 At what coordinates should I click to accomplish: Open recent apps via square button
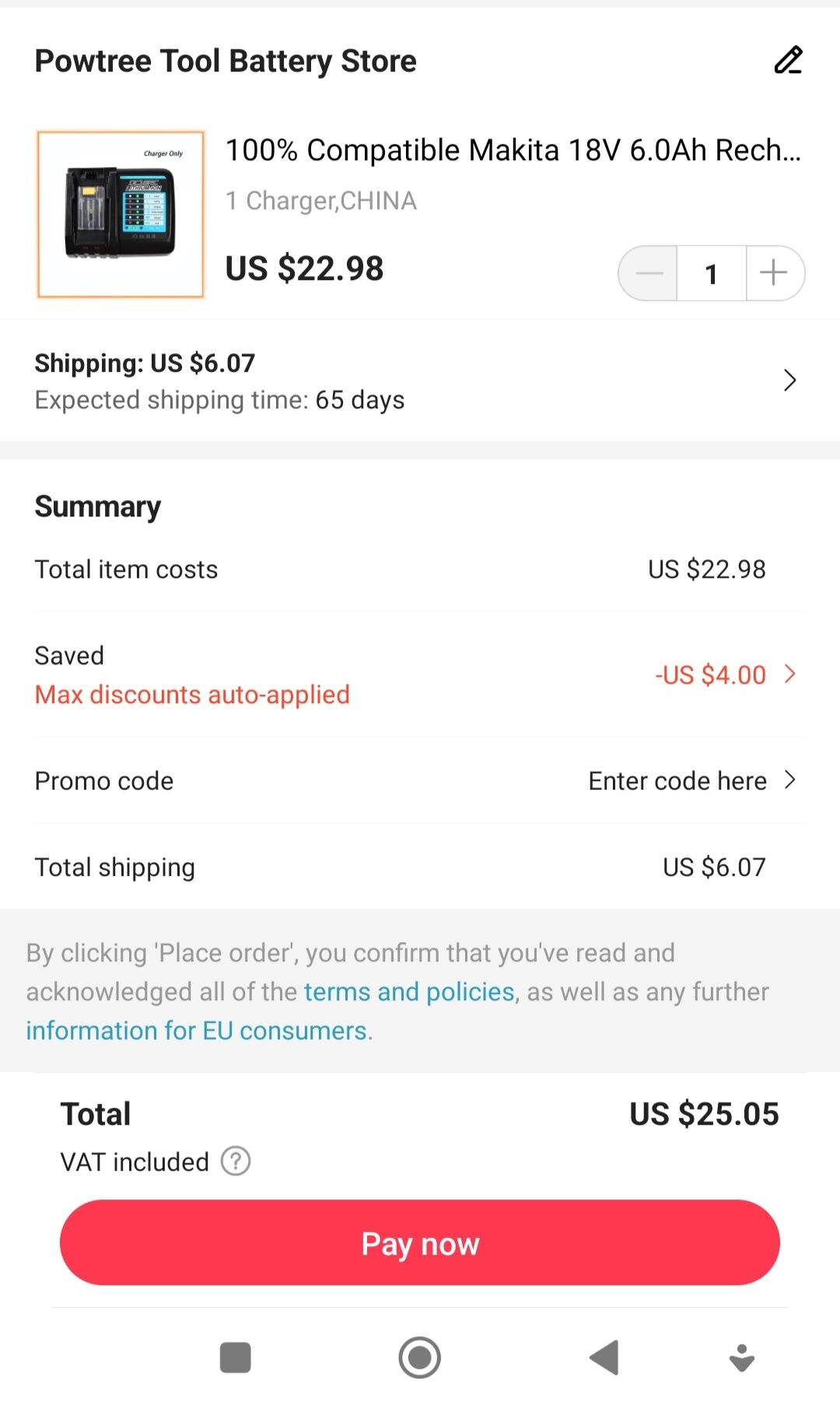point(235,1357)
